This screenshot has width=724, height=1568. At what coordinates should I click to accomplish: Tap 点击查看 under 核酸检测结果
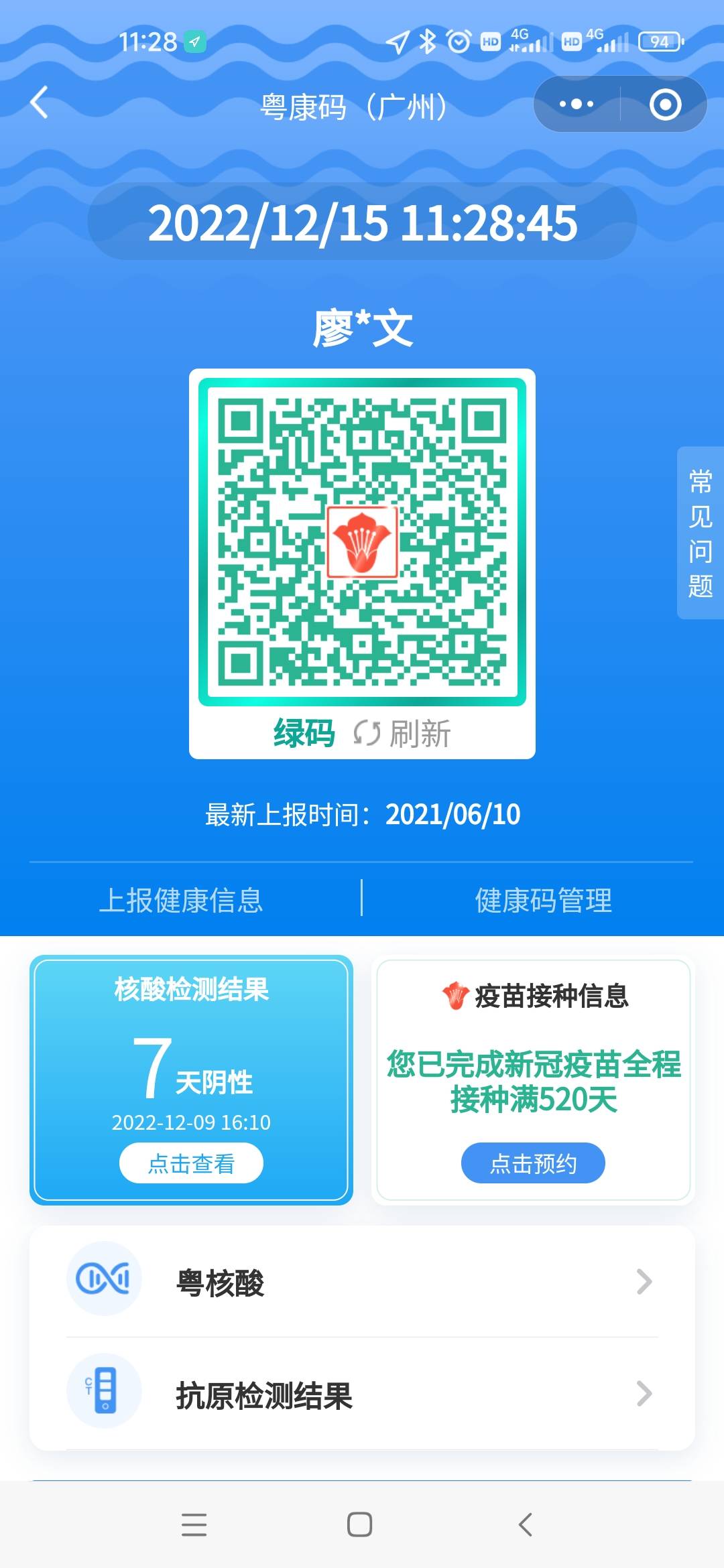pyautogui.click(x=191, y=1163)
